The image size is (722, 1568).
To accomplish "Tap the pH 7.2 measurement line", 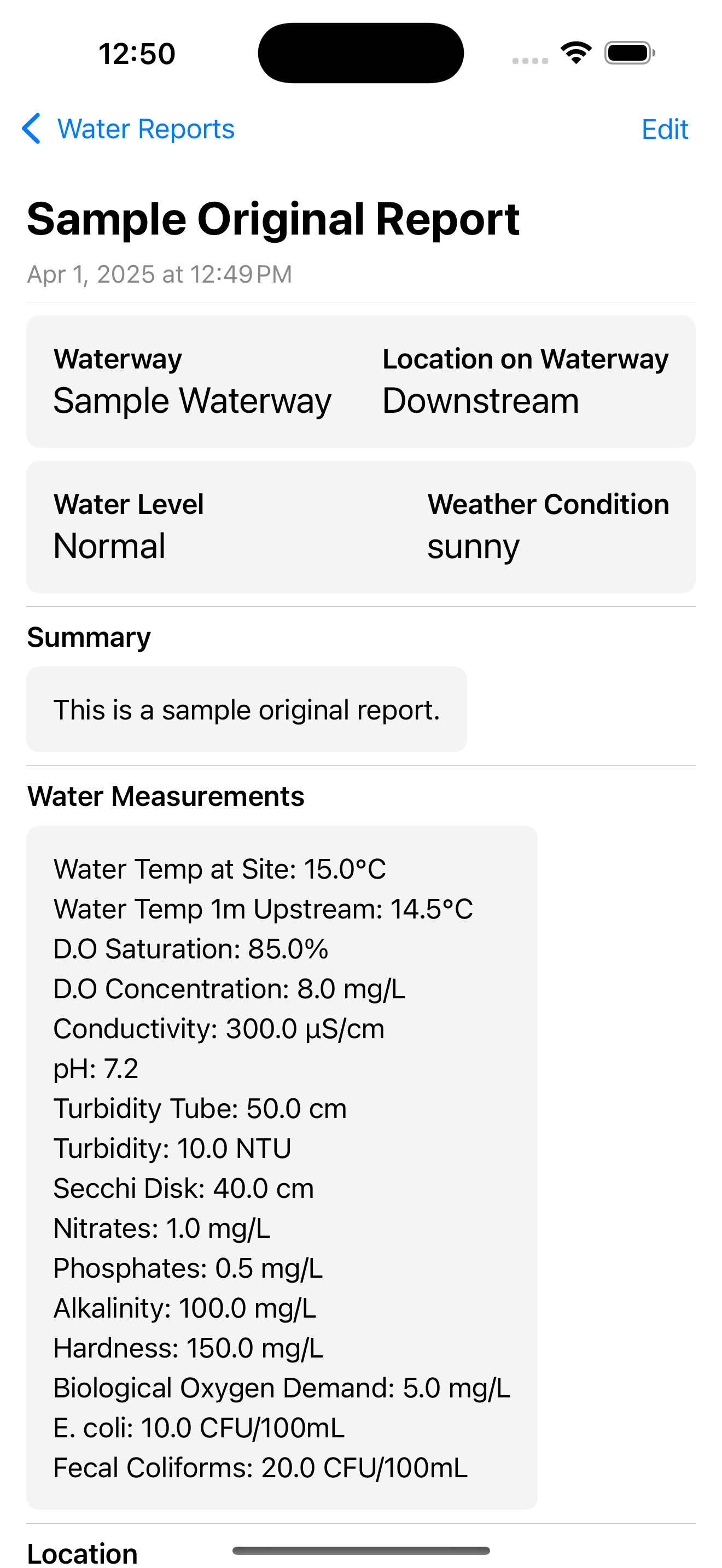I will 96,1068.
